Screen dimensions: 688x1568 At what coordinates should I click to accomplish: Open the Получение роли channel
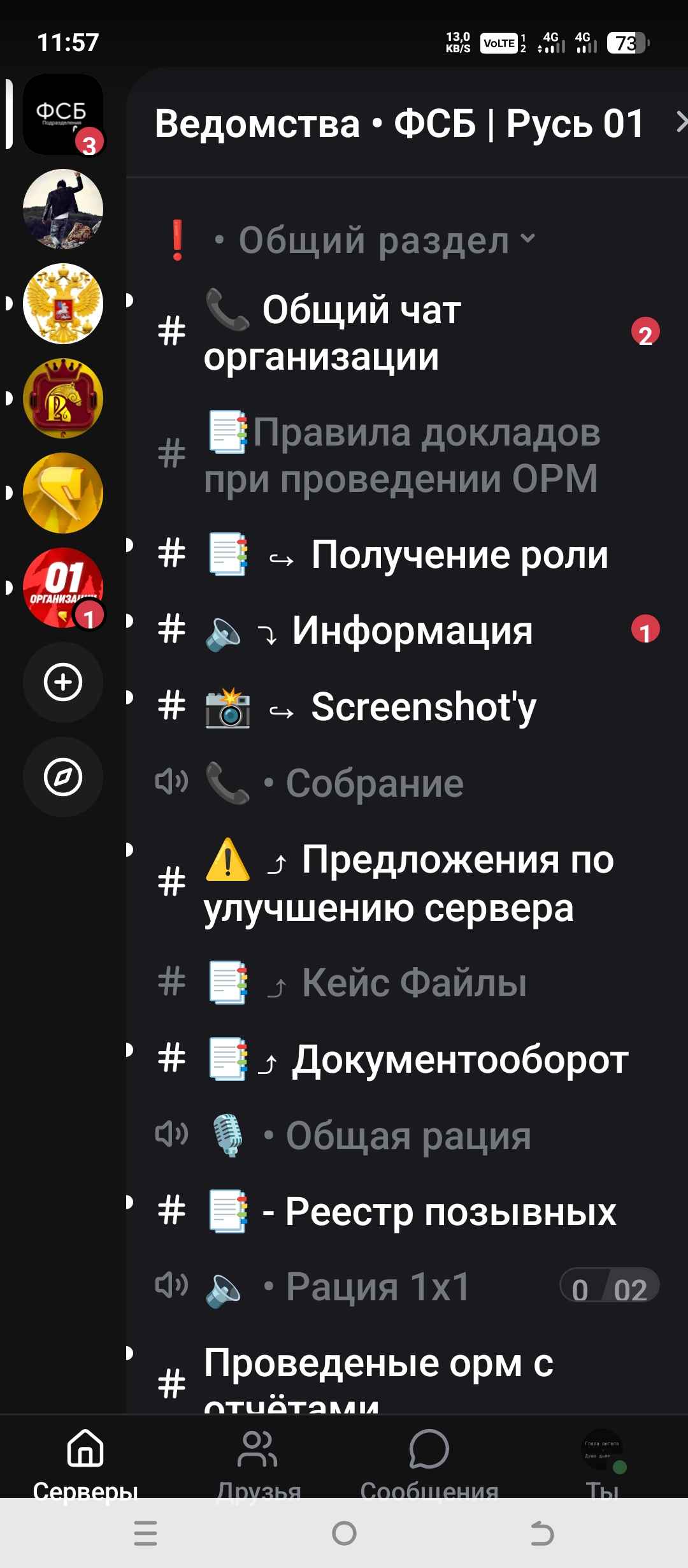pyautogui.click(x=408, y=554)
